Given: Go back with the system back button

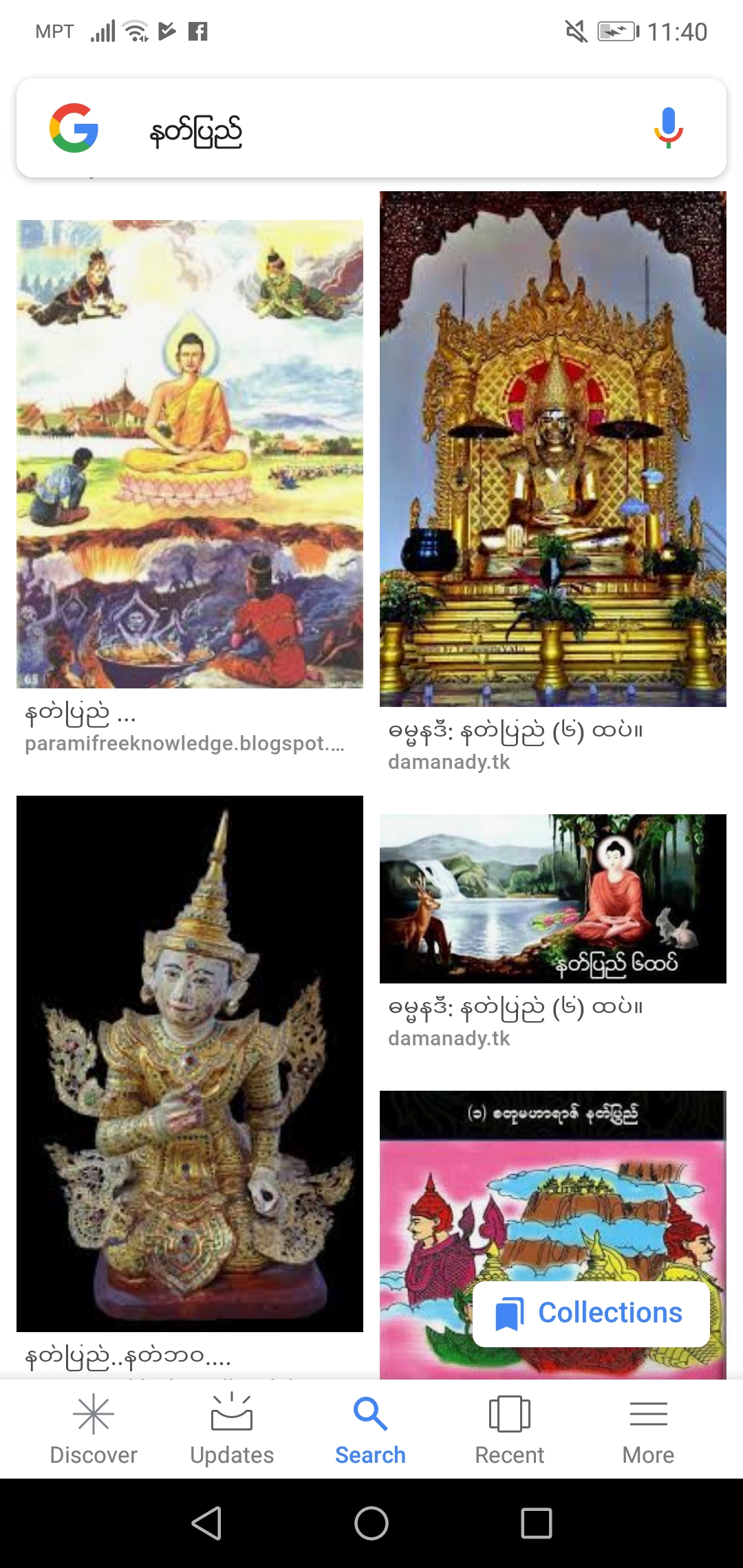Looking at the screenshot, I should (206, 1523).
